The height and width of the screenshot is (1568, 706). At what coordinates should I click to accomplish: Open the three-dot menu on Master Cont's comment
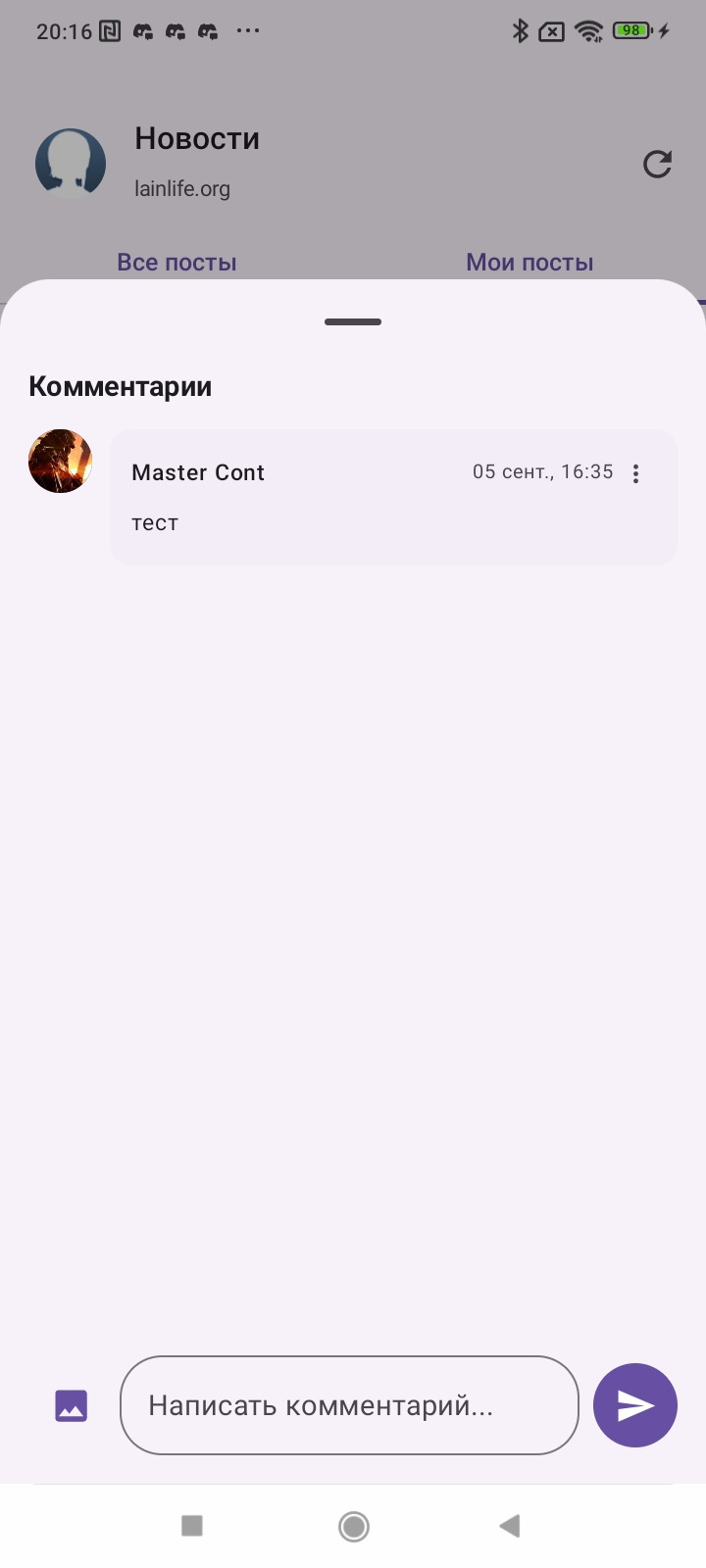(x=635, y=473)
